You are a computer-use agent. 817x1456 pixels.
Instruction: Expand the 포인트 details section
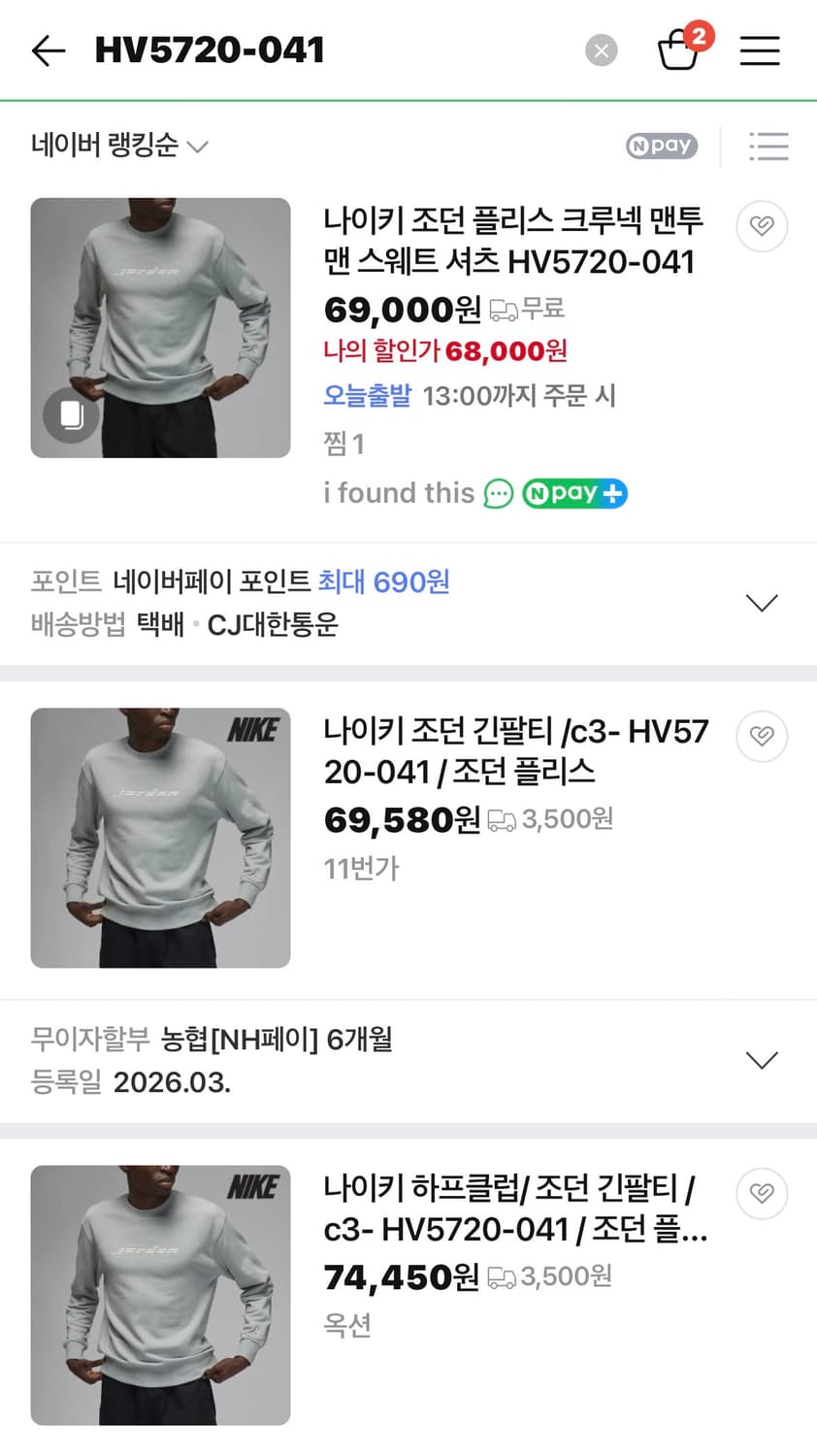click(x=762, y=602)
